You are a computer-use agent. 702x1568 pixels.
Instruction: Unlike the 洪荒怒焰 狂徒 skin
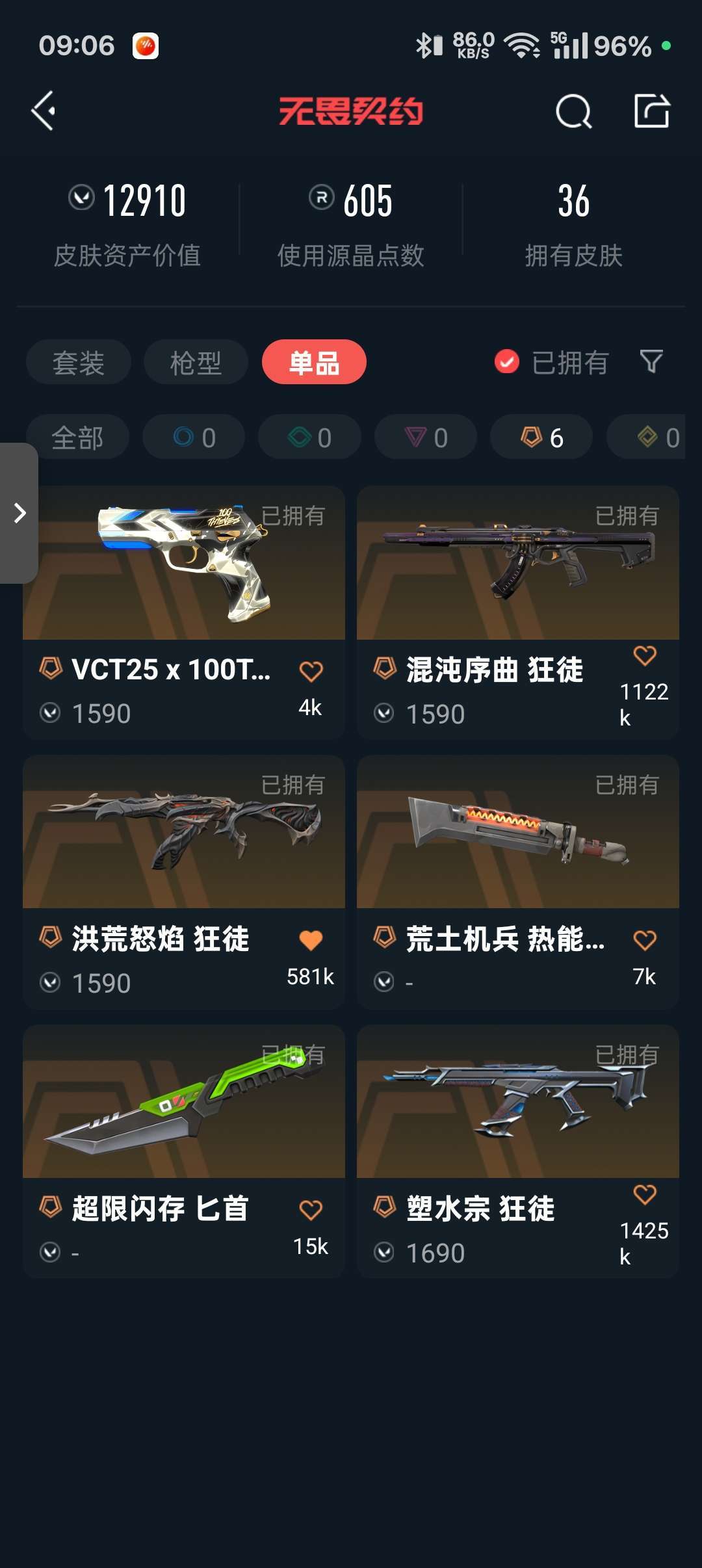pos(311,940)
